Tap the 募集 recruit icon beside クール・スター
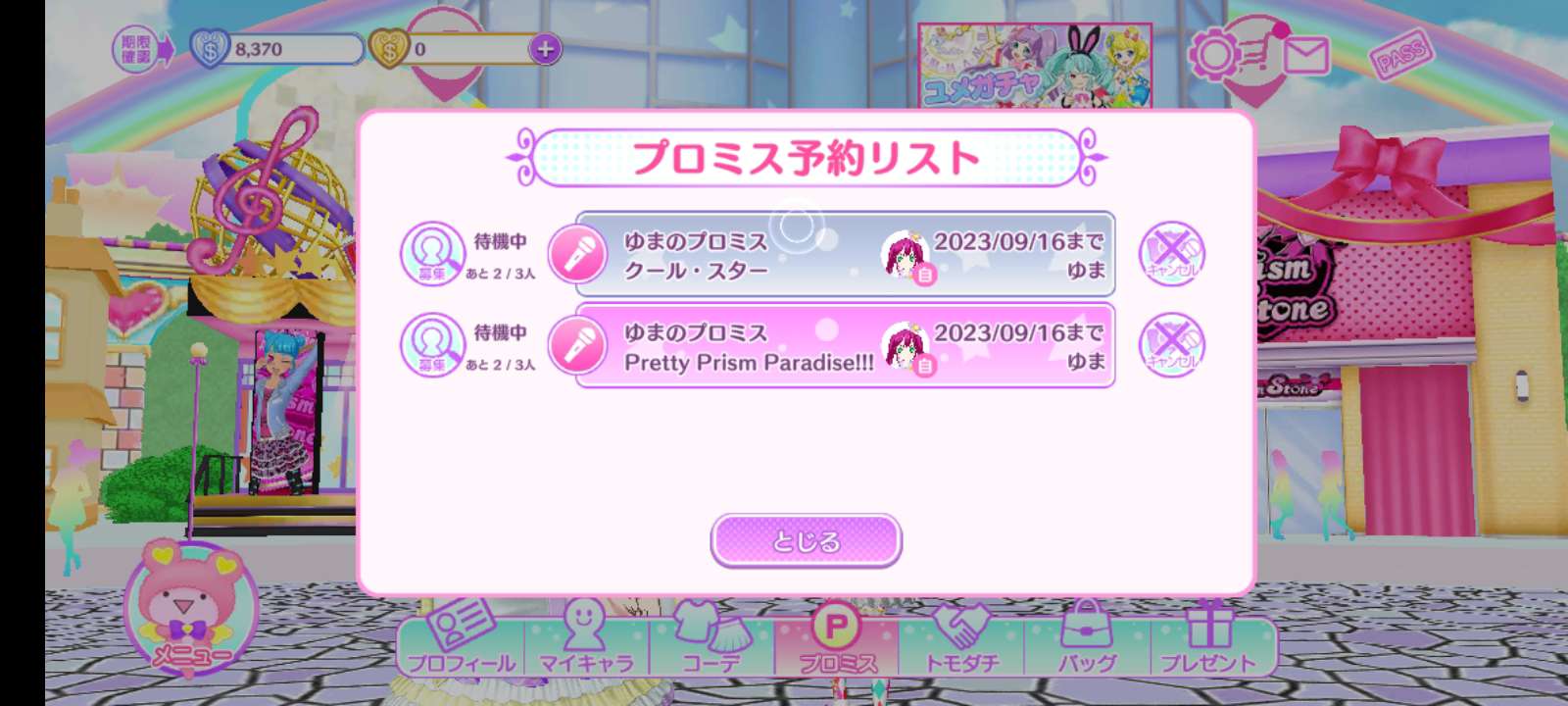Image resolution: width=1568 pixels, height=706 pixels. 431,254
